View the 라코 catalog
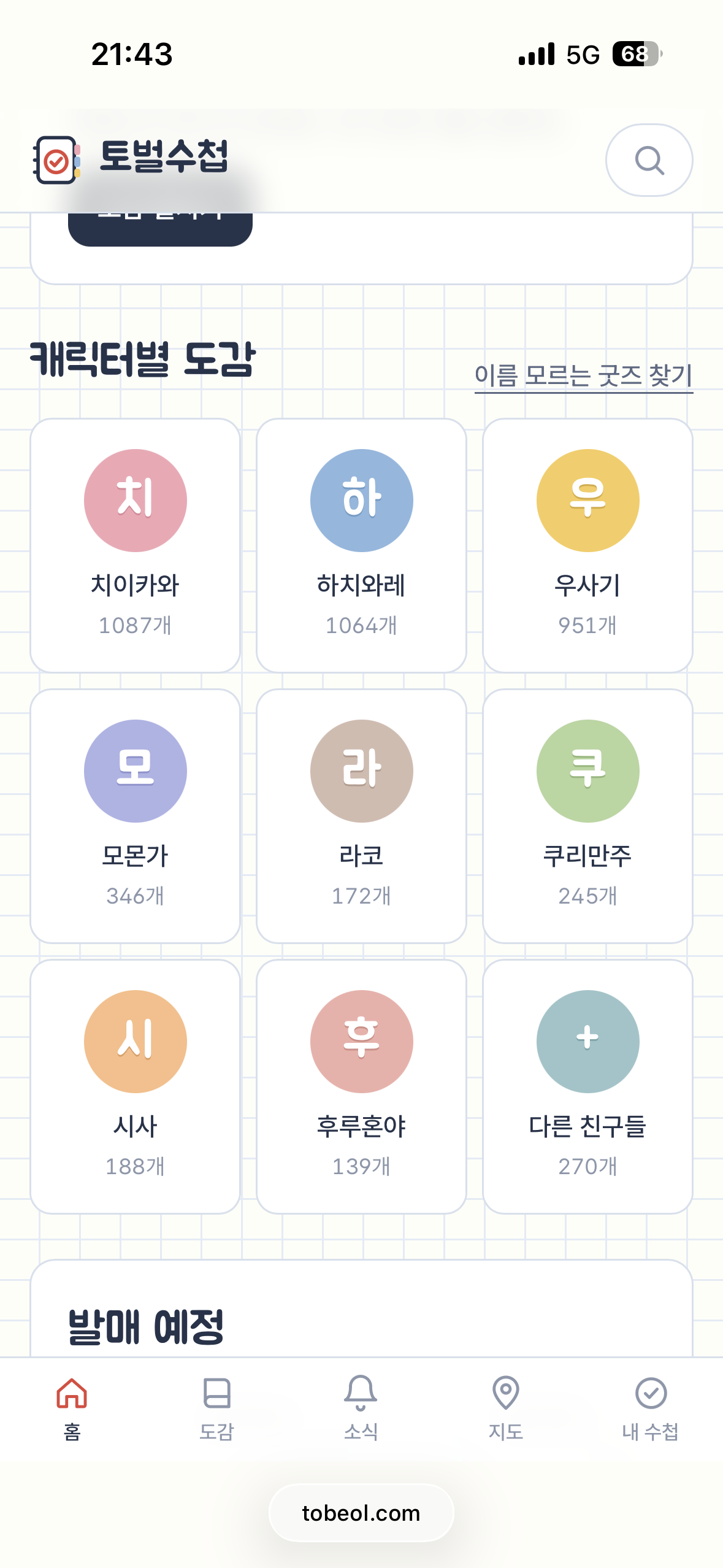This screenshot has width=723, height=1568. (361, 816)
